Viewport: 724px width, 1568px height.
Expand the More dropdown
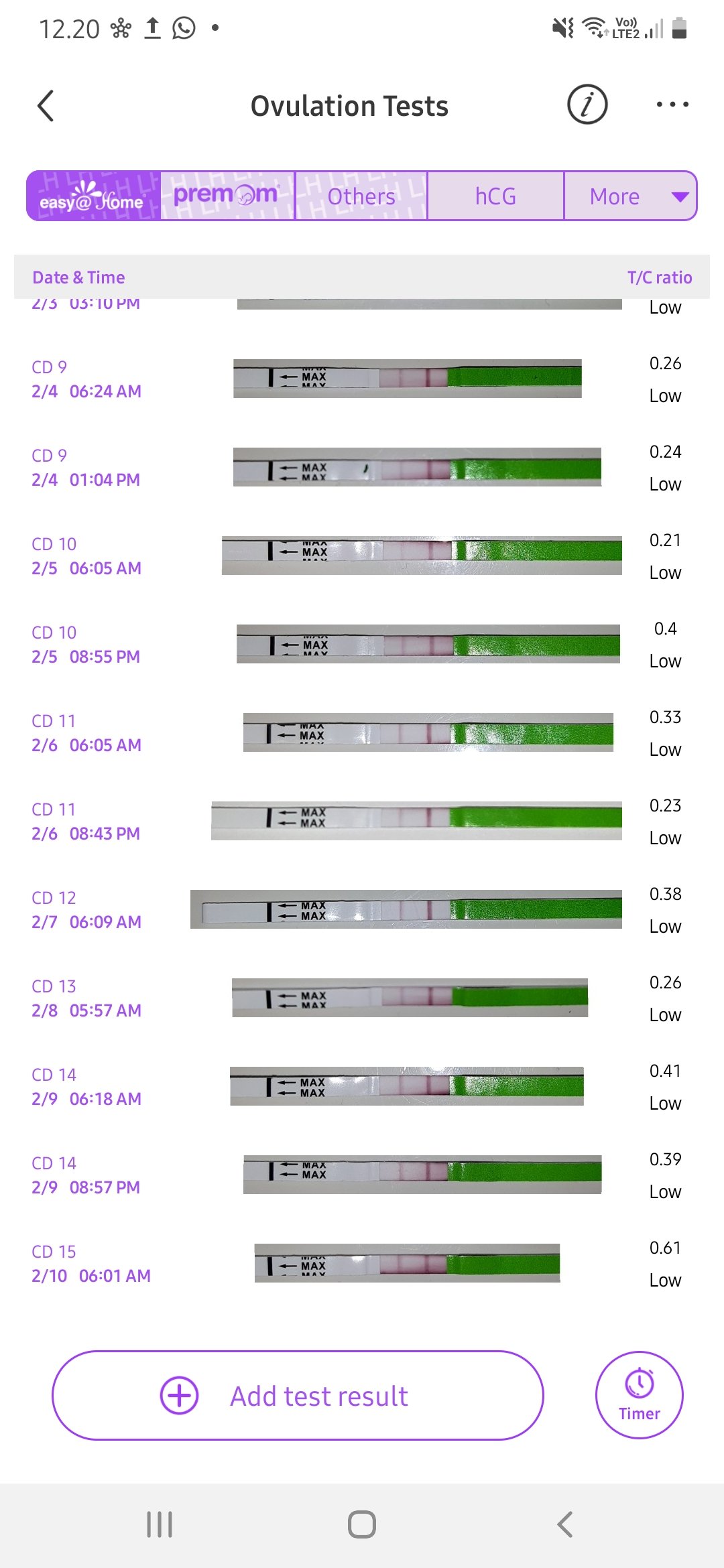(630, 196)
